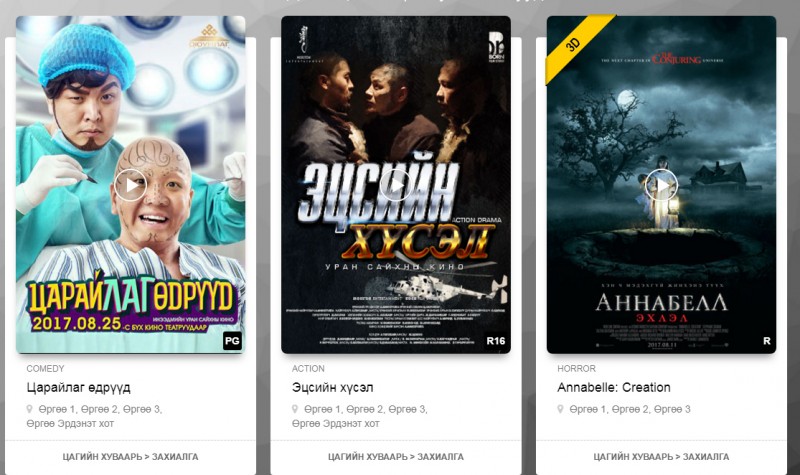This screenshot has width=800, height=475.
Task: Play the Annabelle: Creation trailer
Action: tap(661, 184)
